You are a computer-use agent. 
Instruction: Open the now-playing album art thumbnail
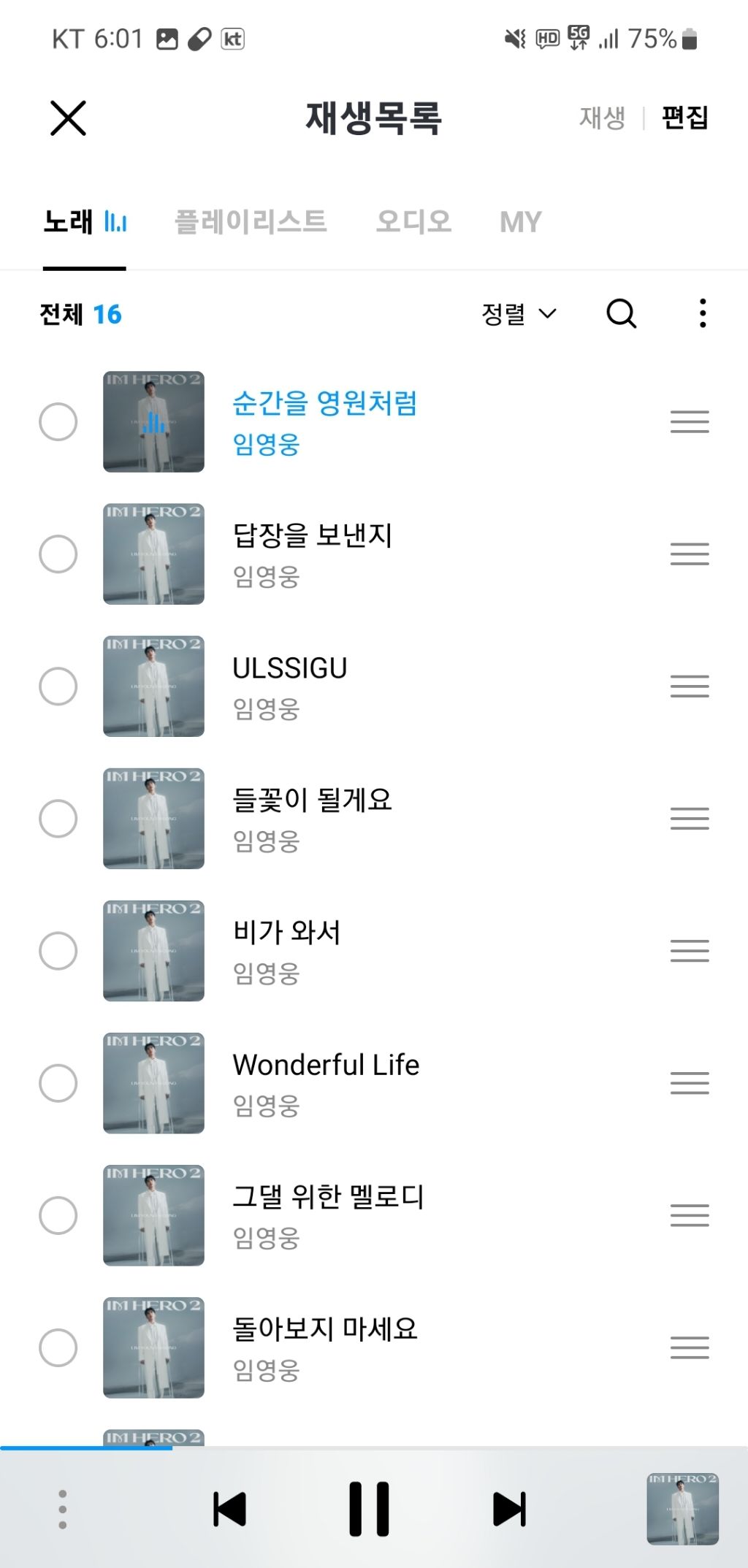(x=682, y=1509)
